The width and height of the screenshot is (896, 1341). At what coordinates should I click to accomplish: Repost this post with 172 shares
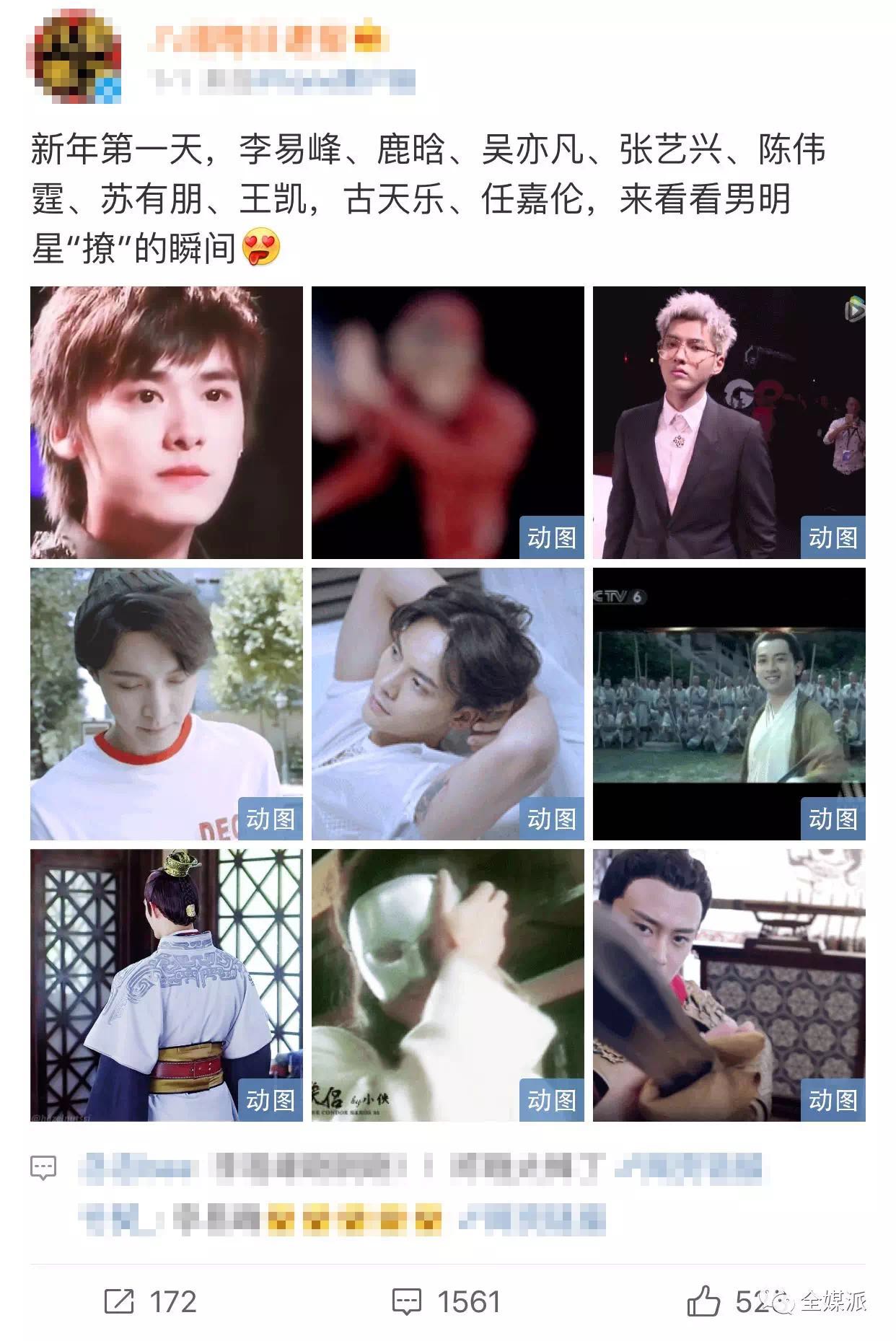150,1301
